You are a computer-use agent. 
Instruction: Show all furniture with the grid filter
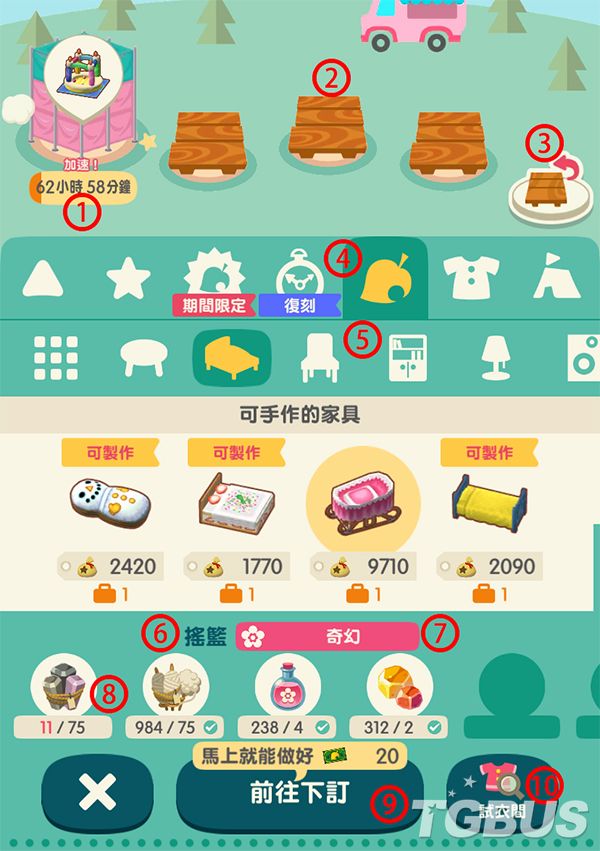pyautogui.click(x=55, y=357)
